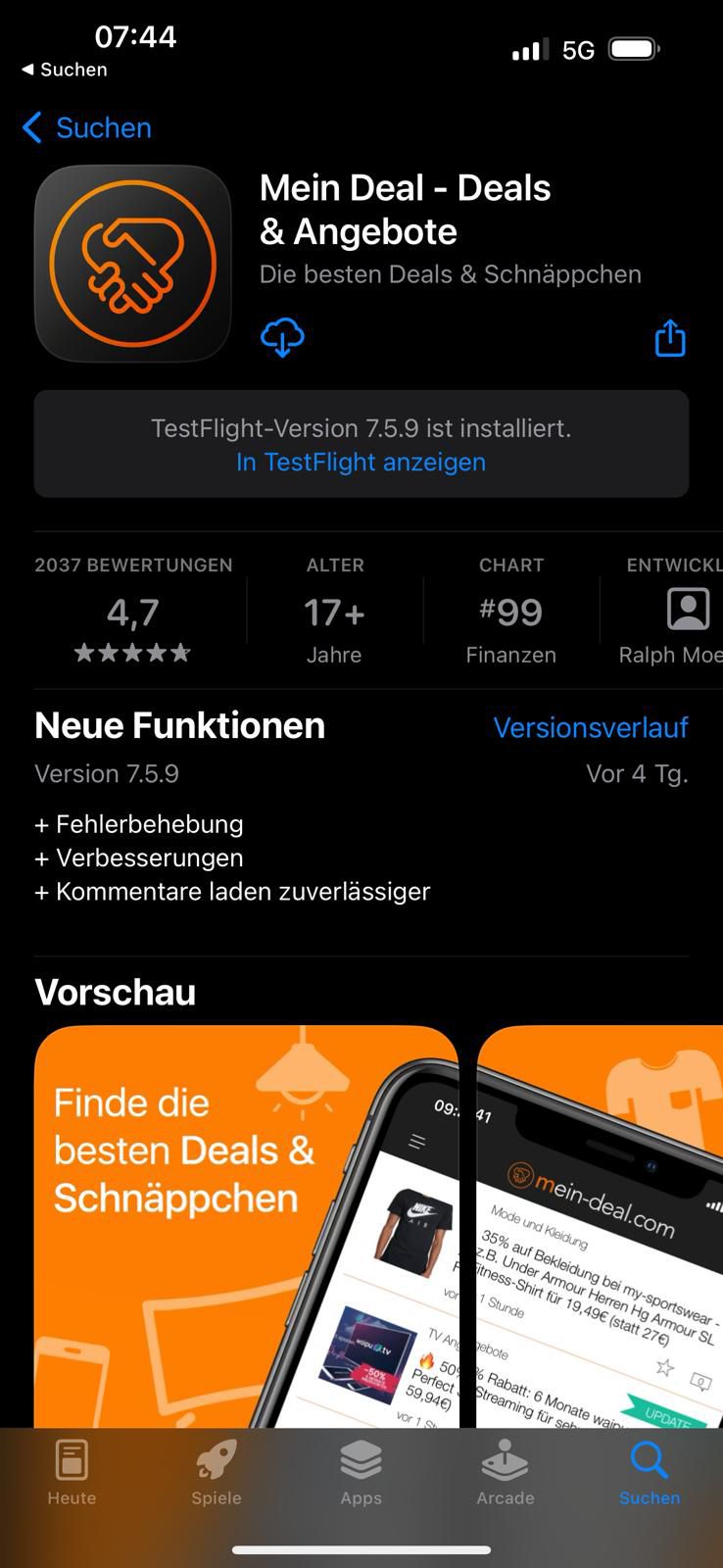The height and width of the screenshot is (1568, 723).
Task: Tap the cloud download icon
Action: click(x=282, y=338)
